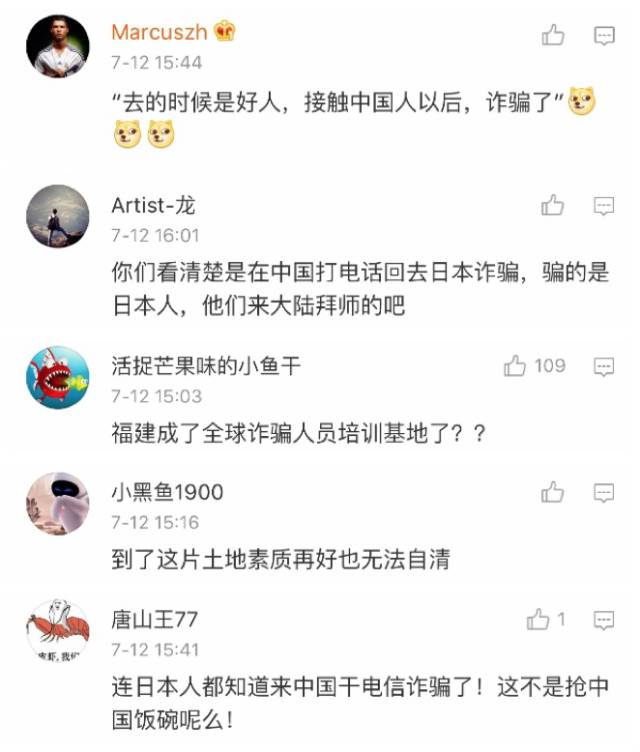Visit 小黑鱼1900's avatar

click(x=57, y=502)
